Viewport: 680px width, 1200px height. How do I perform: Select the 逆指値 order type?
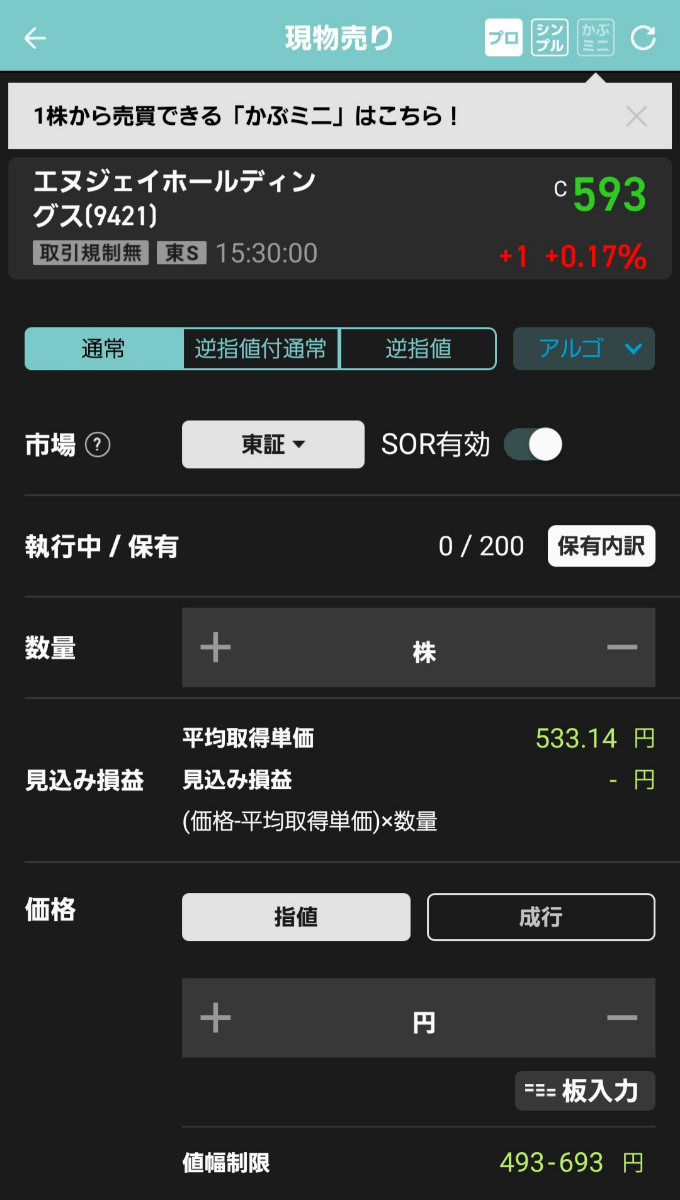click(x=418, y=349)
